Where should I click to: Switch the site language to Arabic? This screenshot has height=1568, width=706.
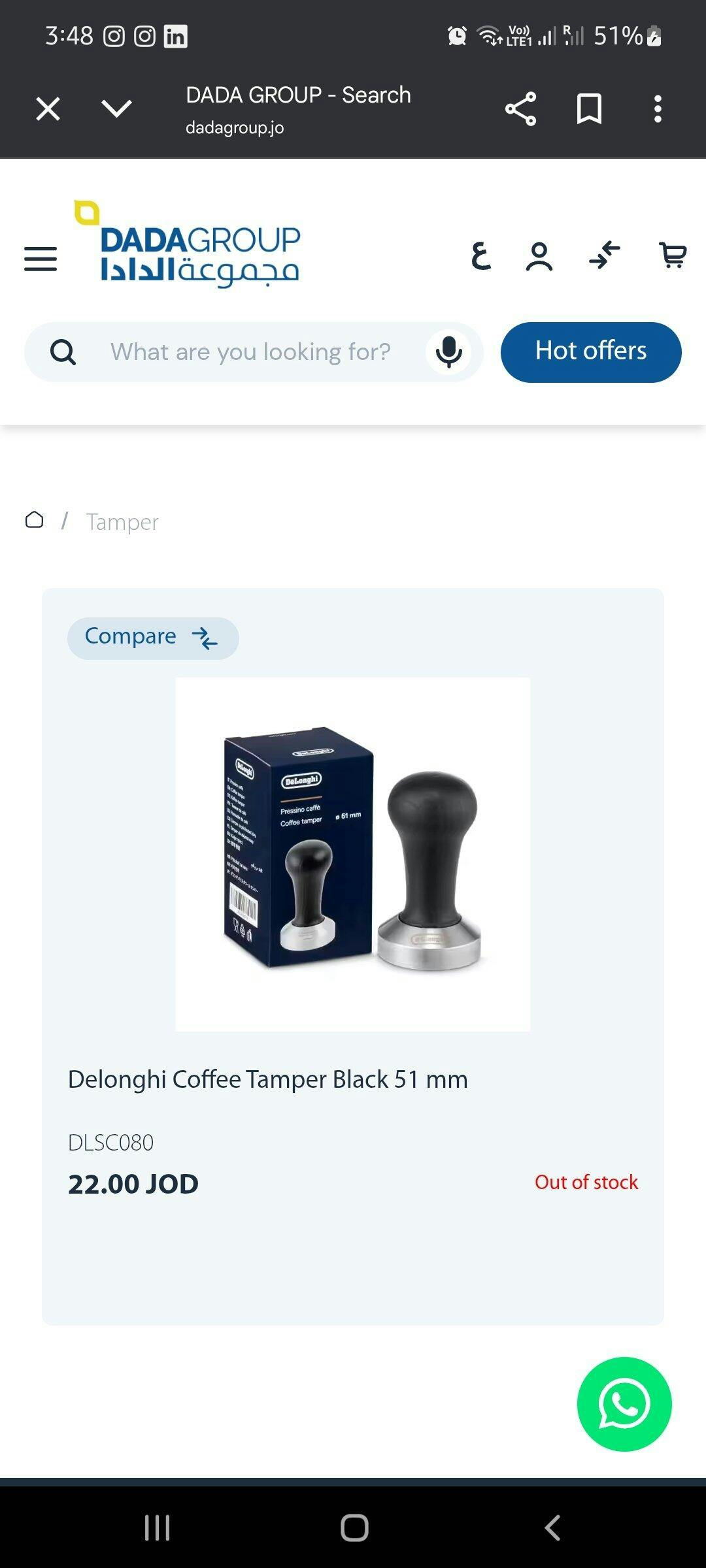pyautogui.click(x=481, y=255)
